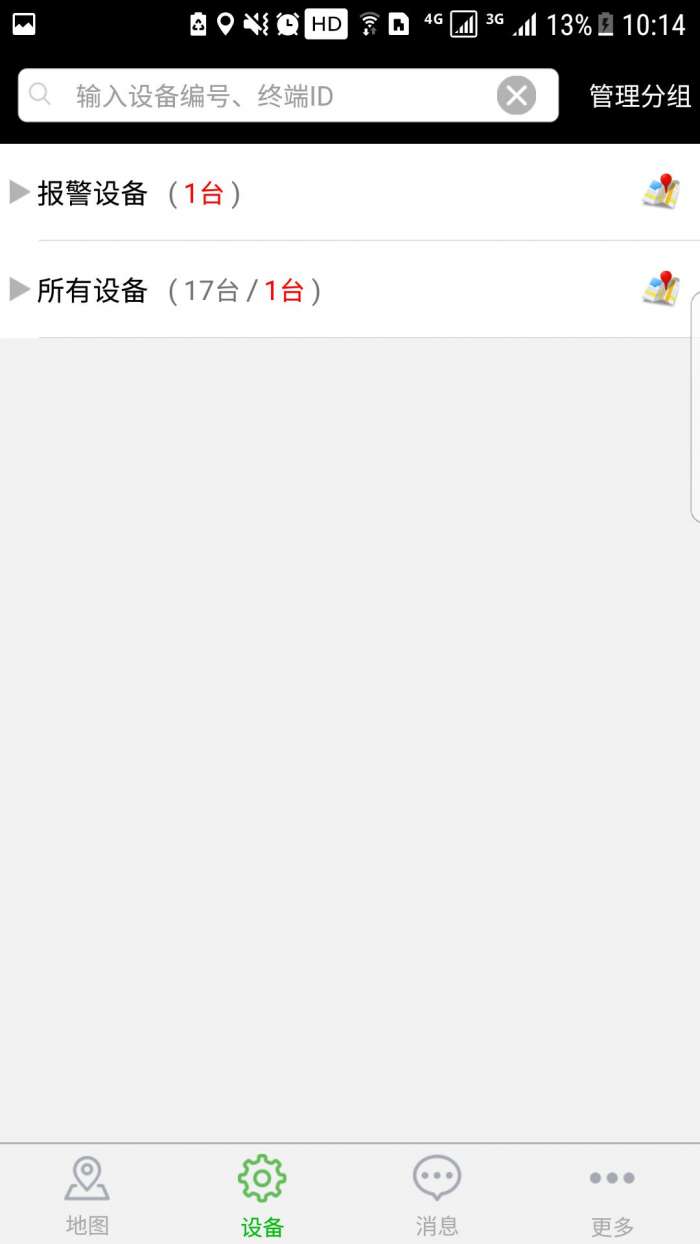Go to the 消息 tab
The height and width of the screenshot is (1244, 700).
(x=437, y=1195)
